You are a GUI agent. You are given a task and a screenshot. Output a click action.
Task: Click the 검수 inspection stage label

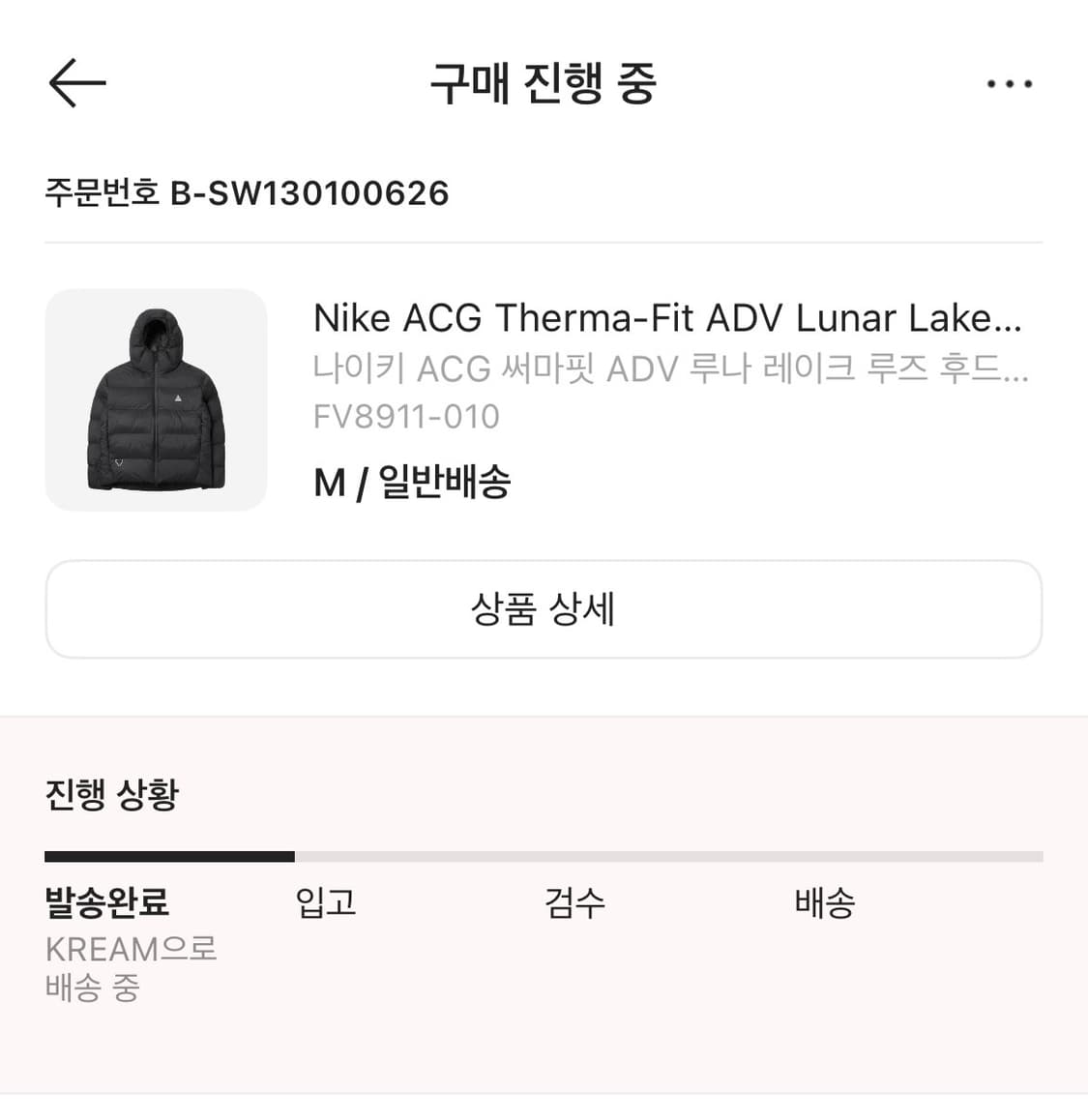tap(575, 901)
